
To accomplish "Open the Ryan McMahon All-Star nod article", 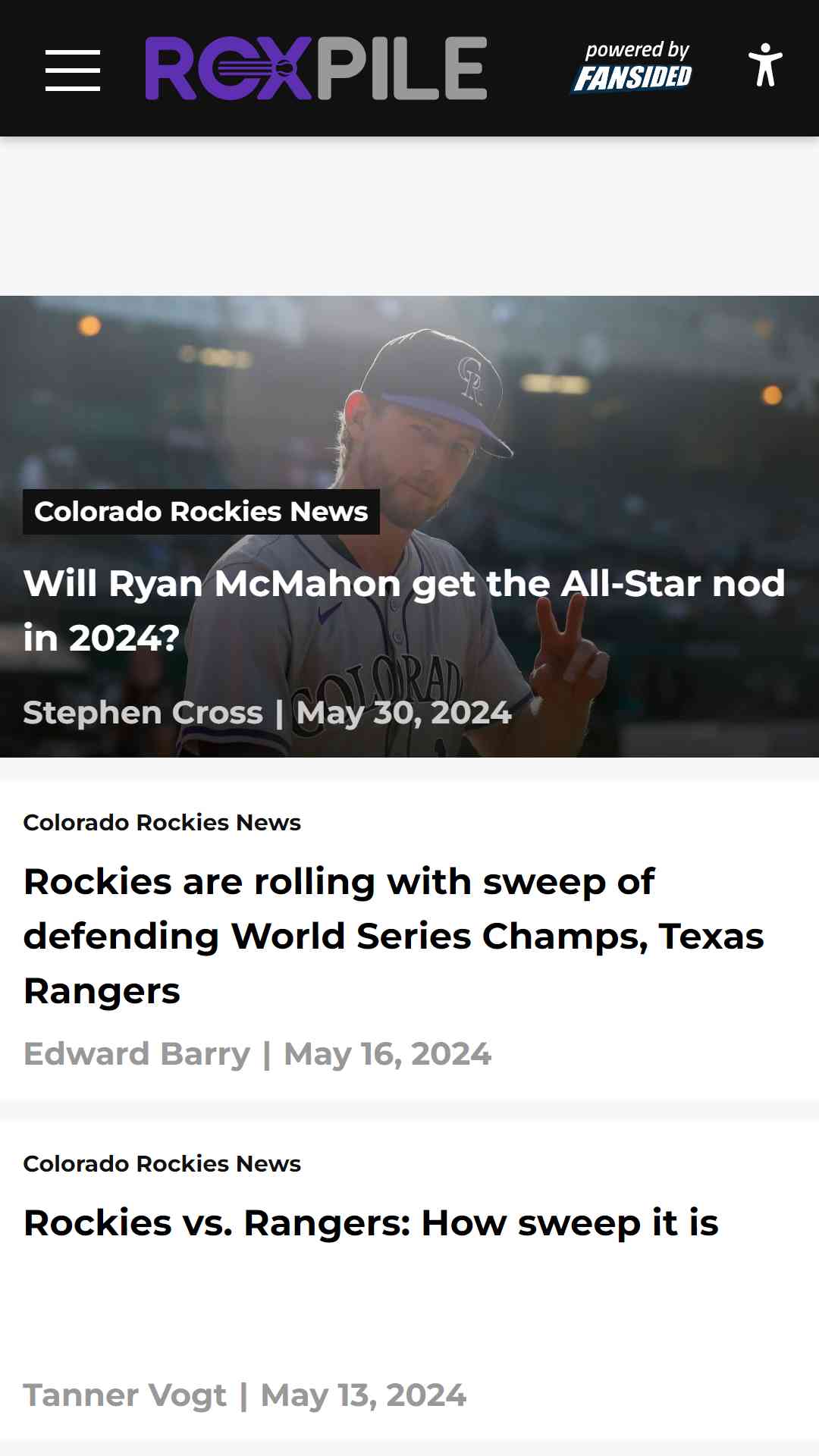I will pos(404,610).
